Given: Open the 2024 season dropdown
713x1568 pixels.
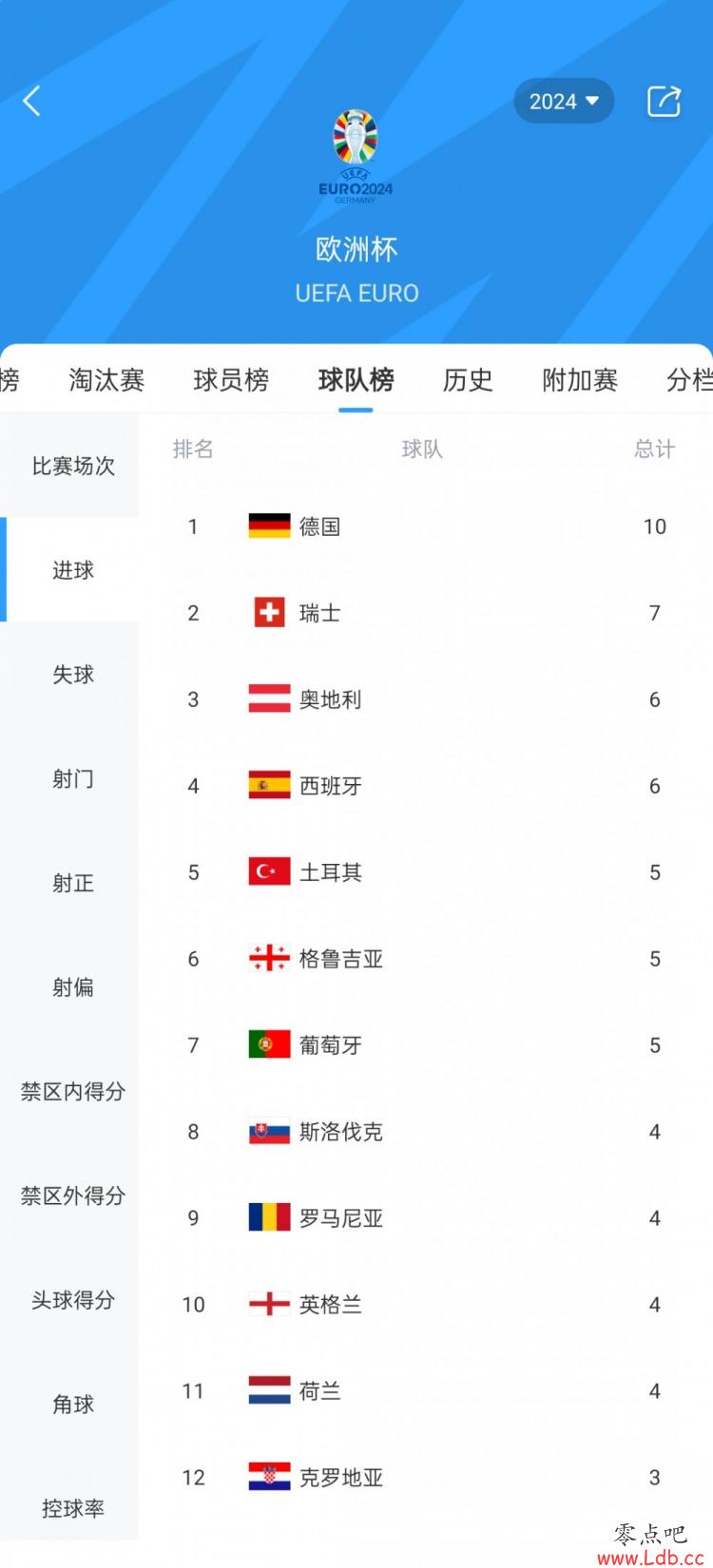Looking at the screenshot, I should pyautogui.click(x=564, y=101).
